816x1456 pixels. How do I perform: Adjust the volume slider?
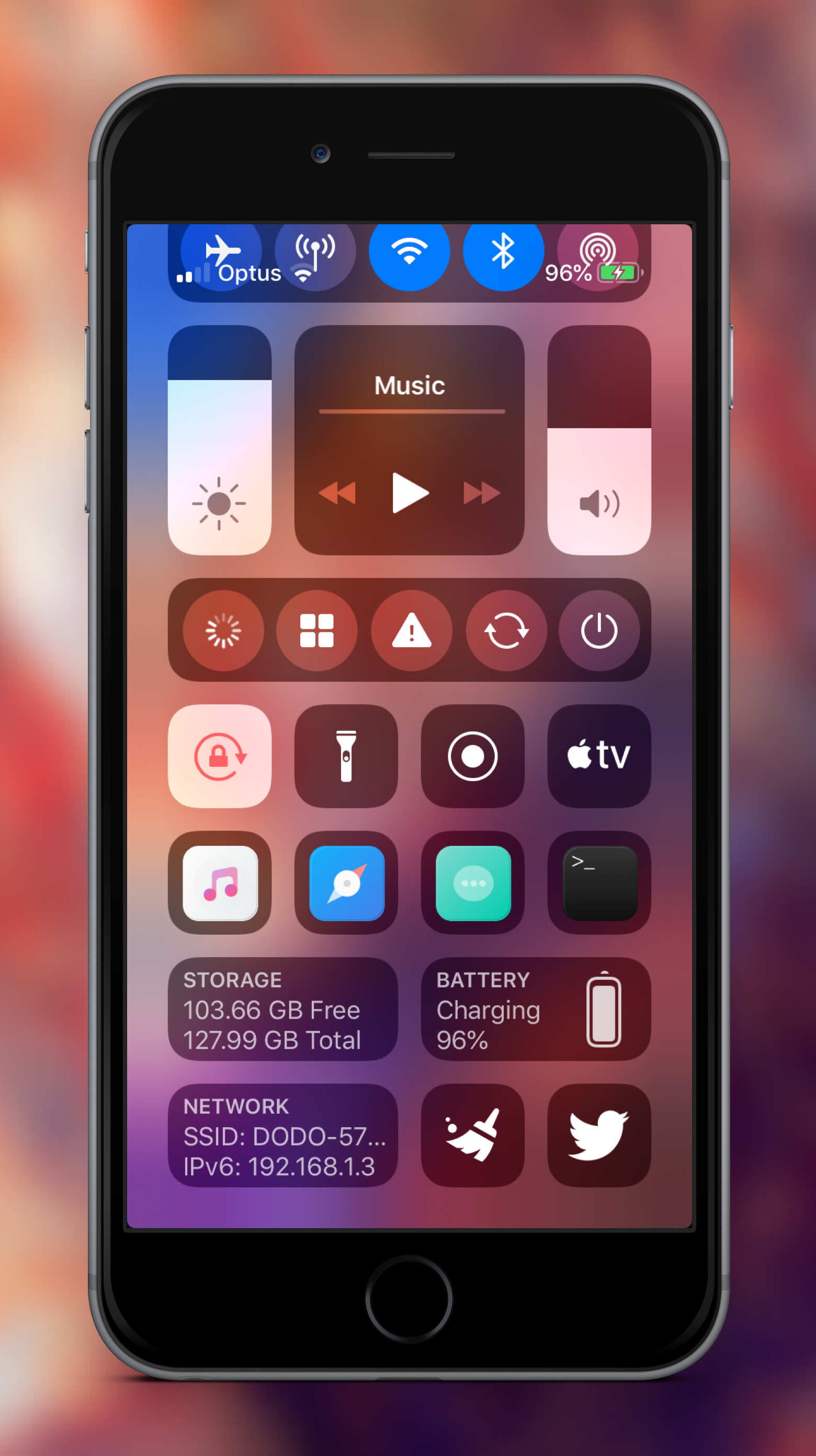pos(599,440)
